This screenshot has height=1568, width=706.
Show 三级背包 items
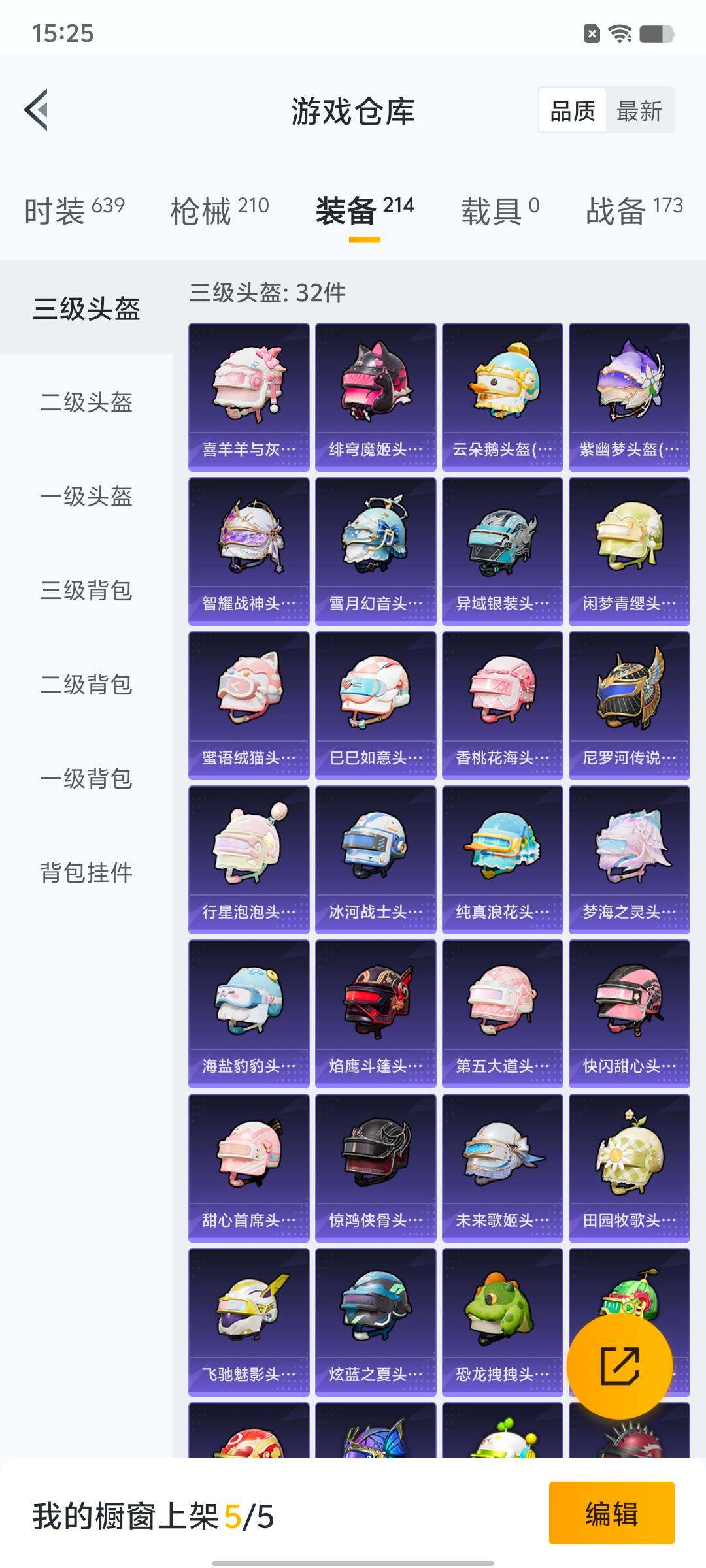coord(86,590)
